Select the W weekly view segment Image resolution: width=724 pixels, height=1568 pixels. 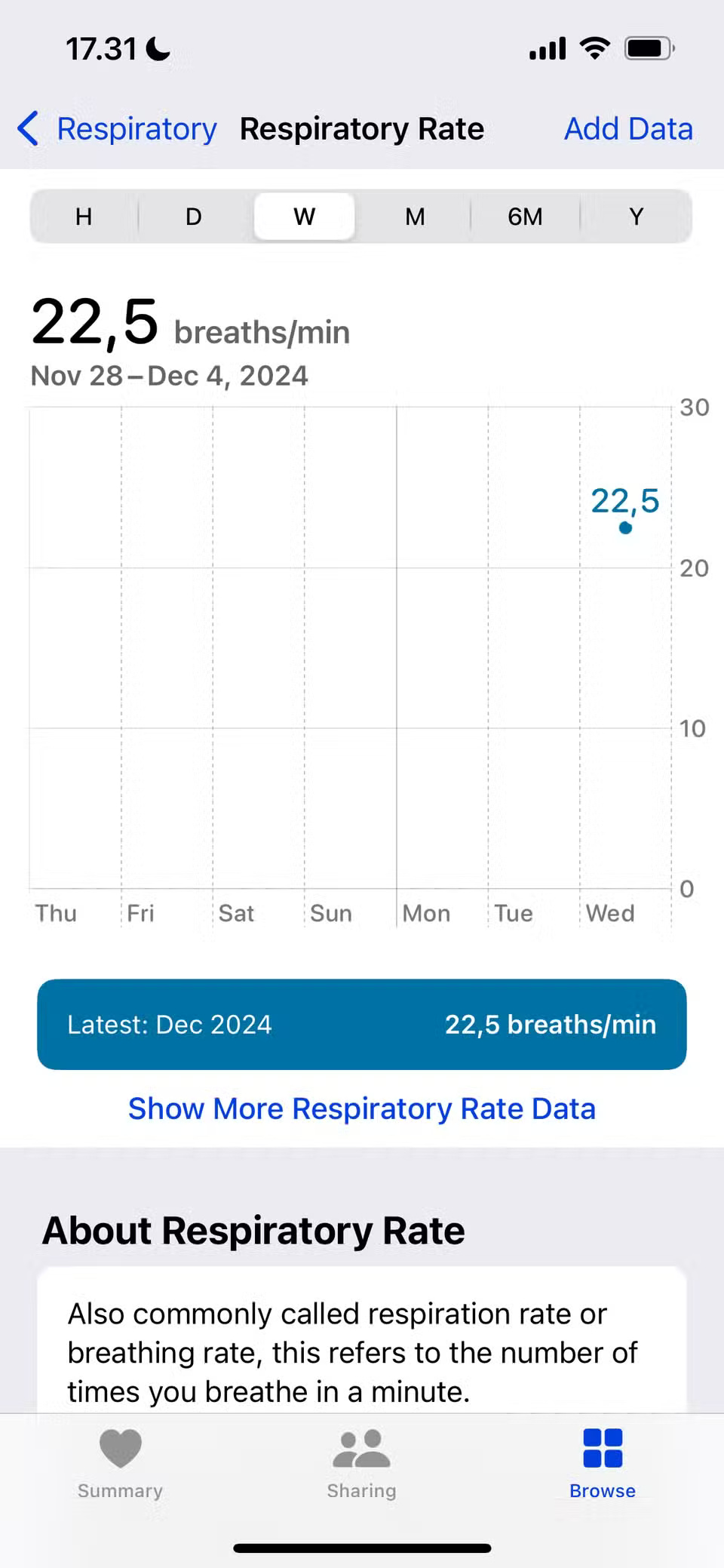[x=303, y=217]
